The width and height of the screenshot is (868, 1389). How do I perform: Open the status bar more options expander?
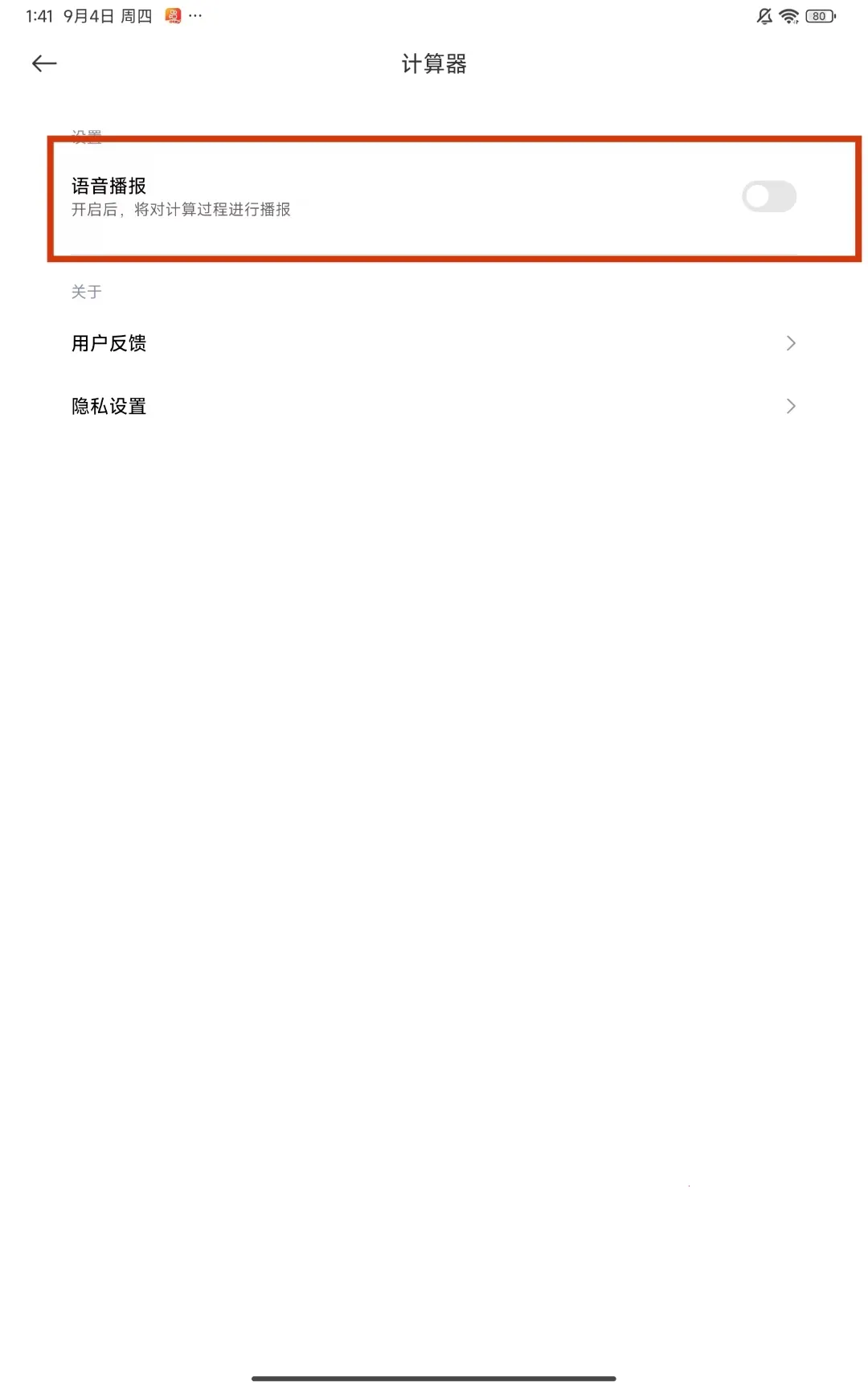pyautogui.click(x=194, y=15)
